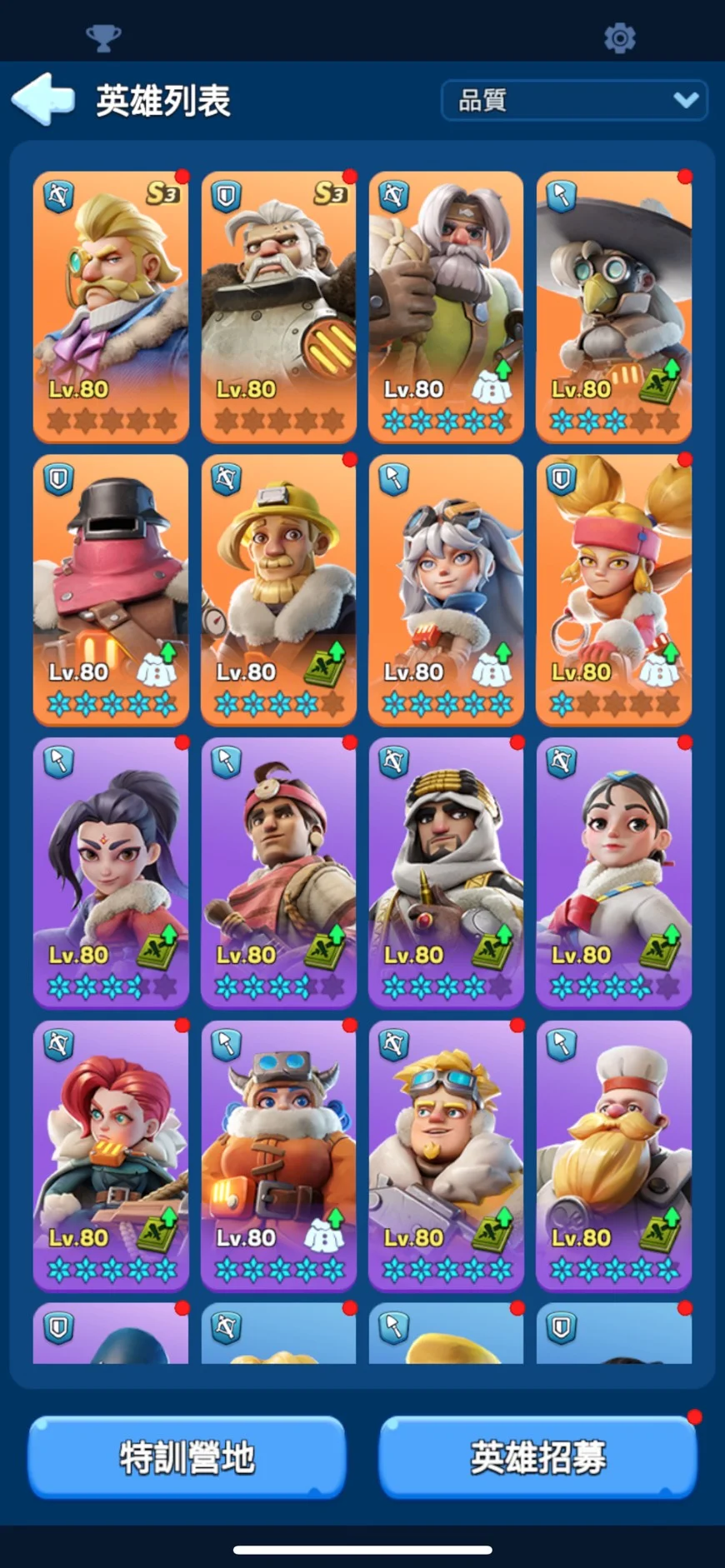Expand the 品質 sort dropdown
This screenshot has height=1568, width=725.
574,101
